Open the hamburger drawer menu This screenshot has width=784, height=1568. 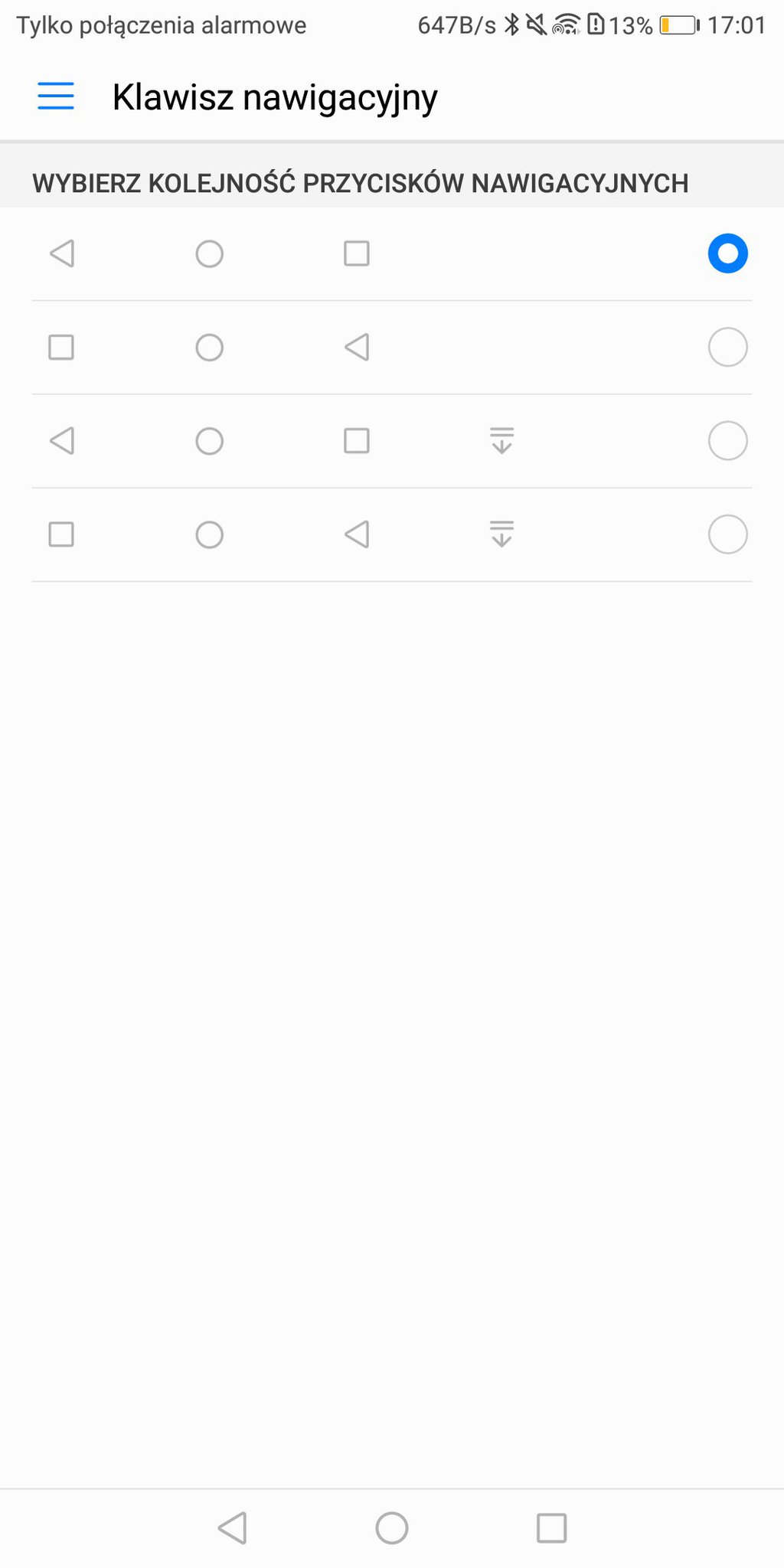coord(56,96)
